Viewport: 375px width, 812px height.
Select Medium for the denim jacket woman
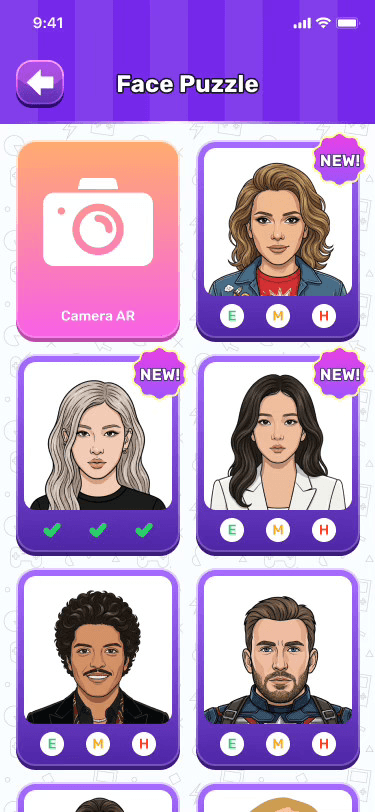[278, 316]
